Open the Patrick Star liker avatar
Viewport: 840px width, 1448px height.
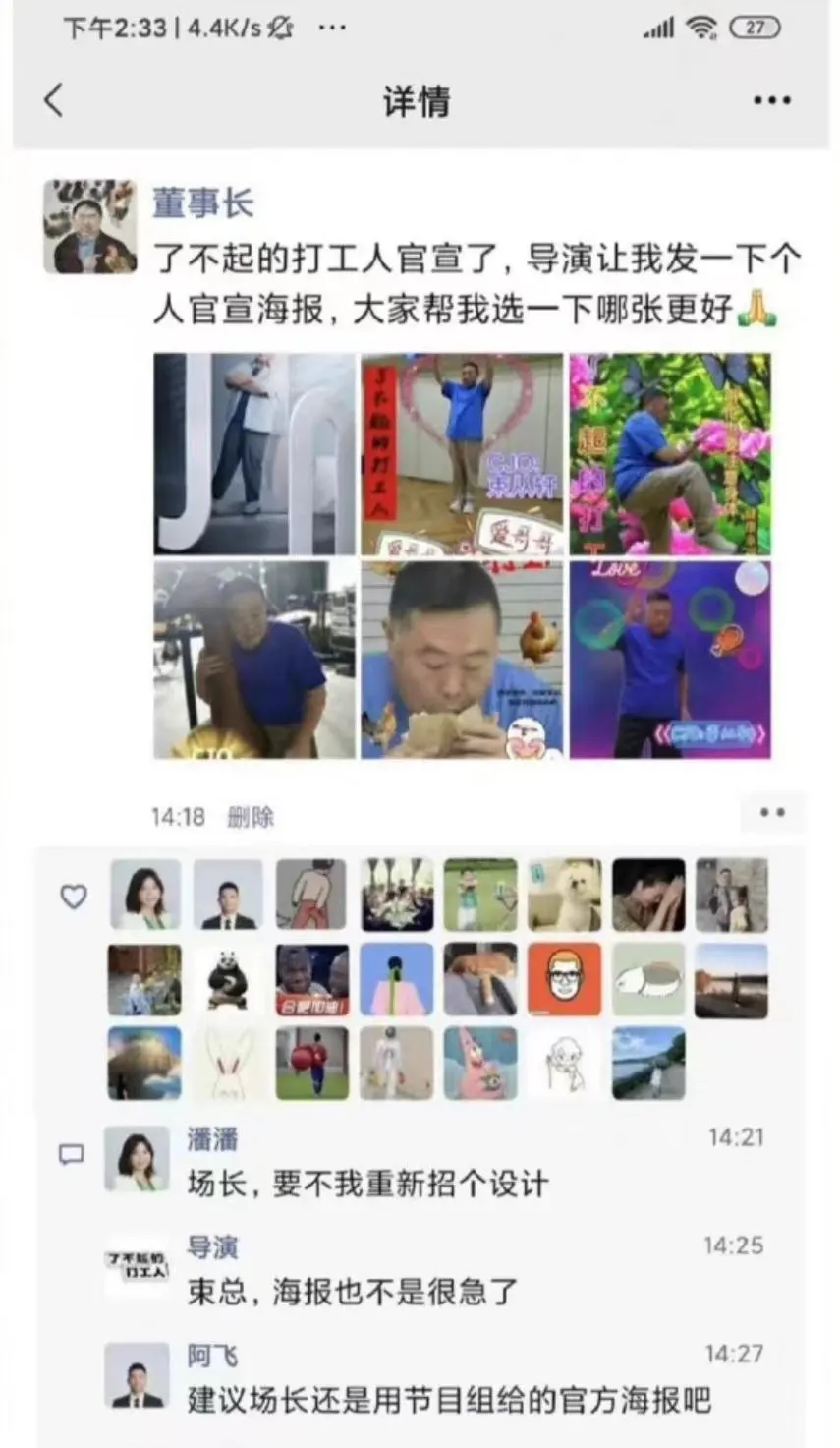480,1064
